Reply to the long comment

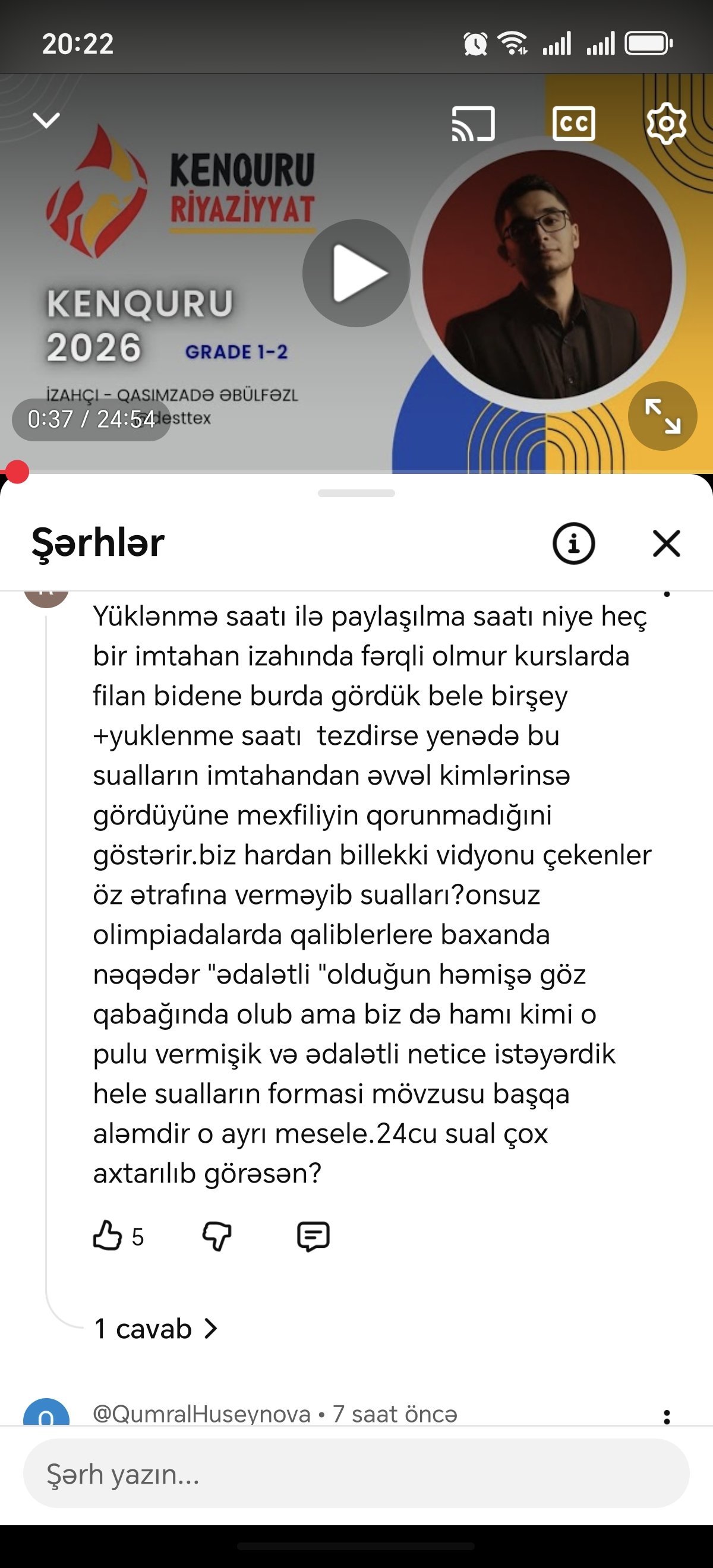click(x=313, y=1236)
